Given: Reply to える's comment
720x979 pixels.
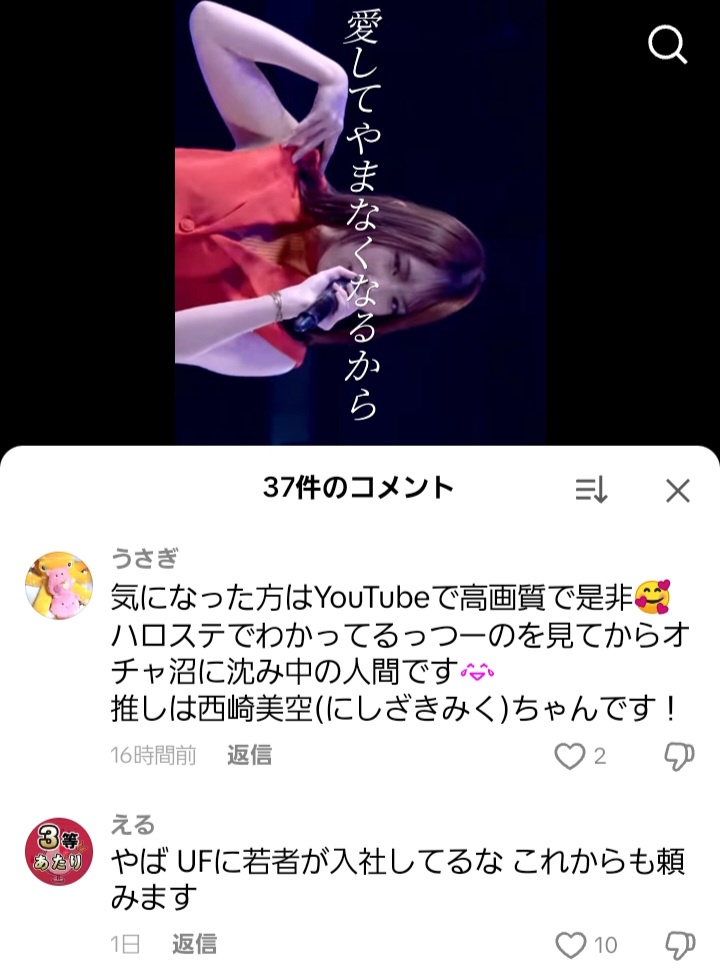Looking at the screenshot, I should tap(194, 943).
